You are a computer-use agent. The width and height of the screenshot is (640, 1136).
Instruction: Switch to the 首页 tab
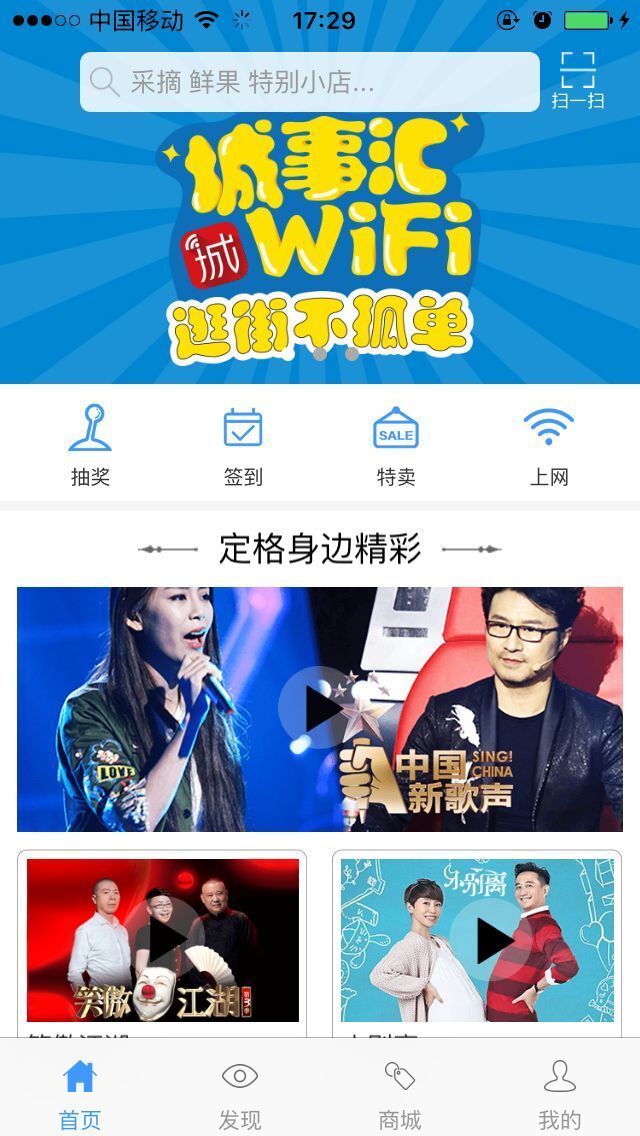[x=80, y=1093]
